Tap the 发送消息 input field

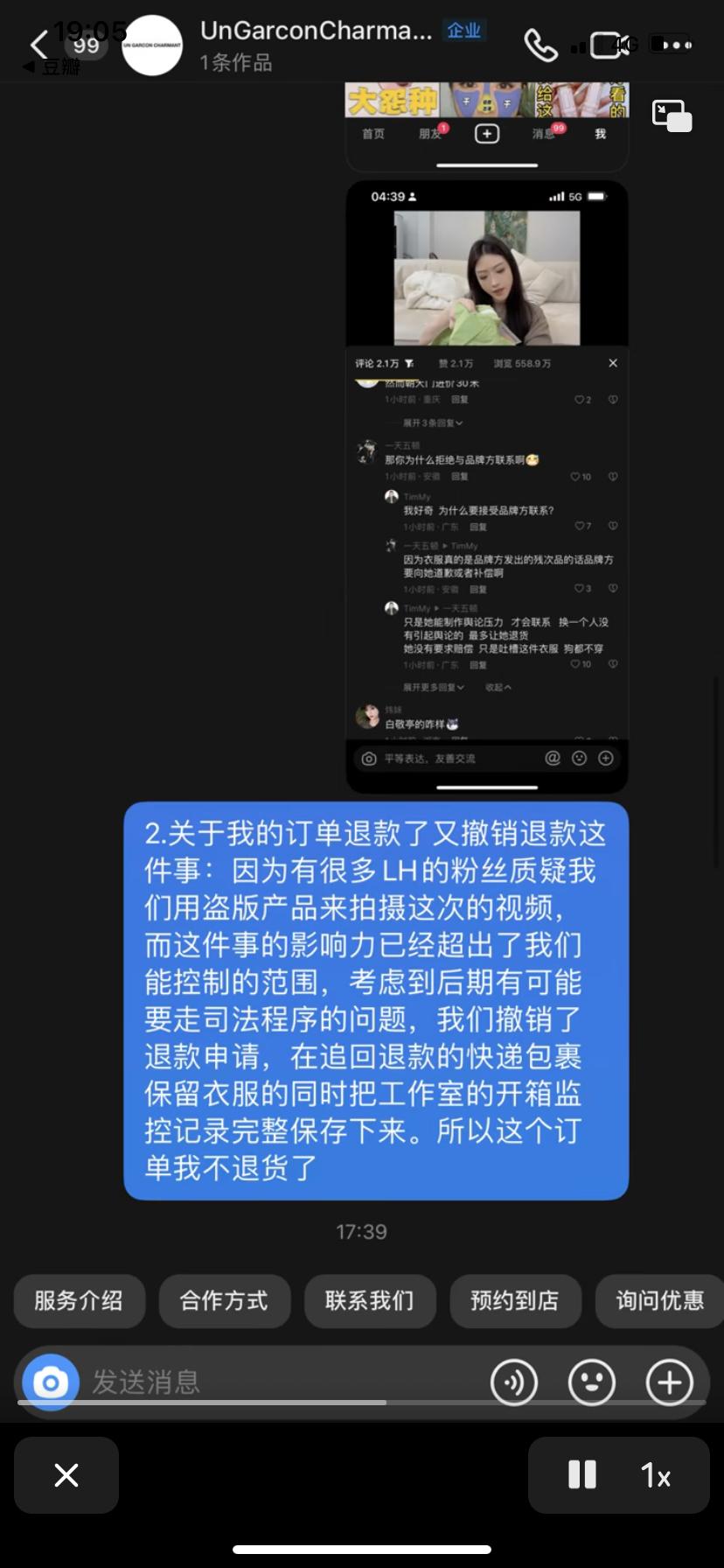click(219, 1382)
